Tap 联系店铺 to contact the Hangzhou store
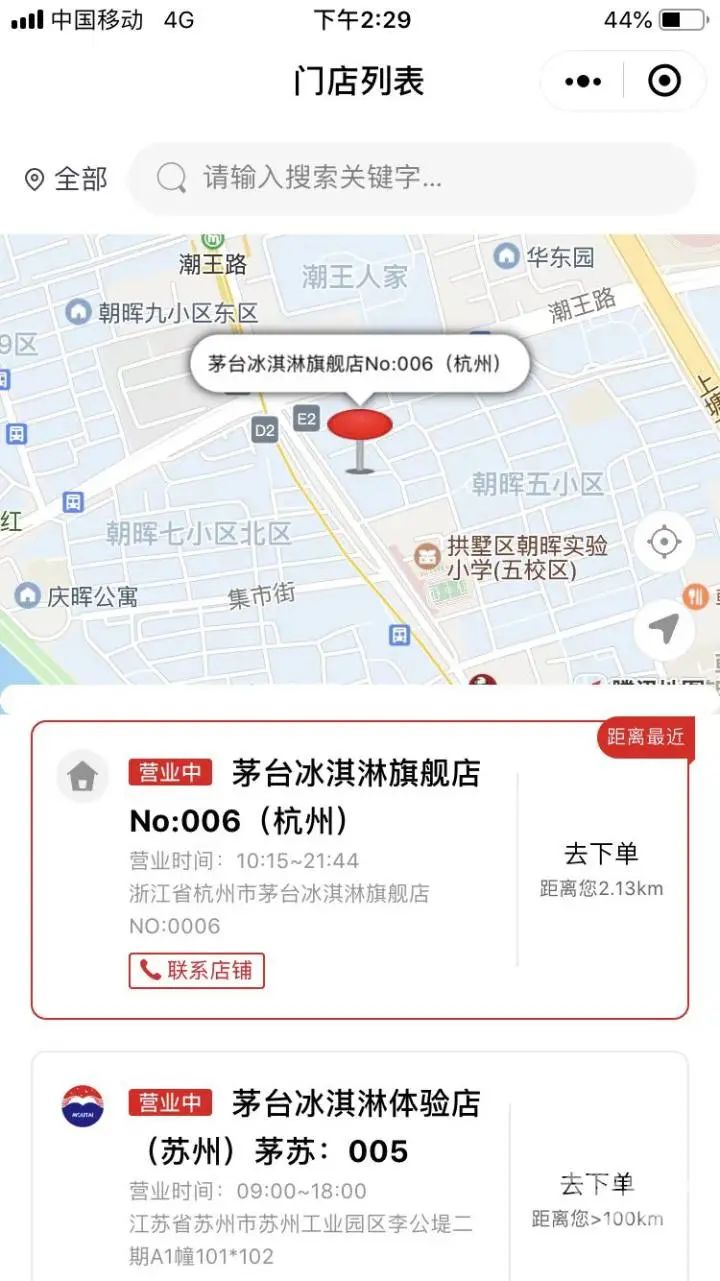720x1281 pixels. 197,970
